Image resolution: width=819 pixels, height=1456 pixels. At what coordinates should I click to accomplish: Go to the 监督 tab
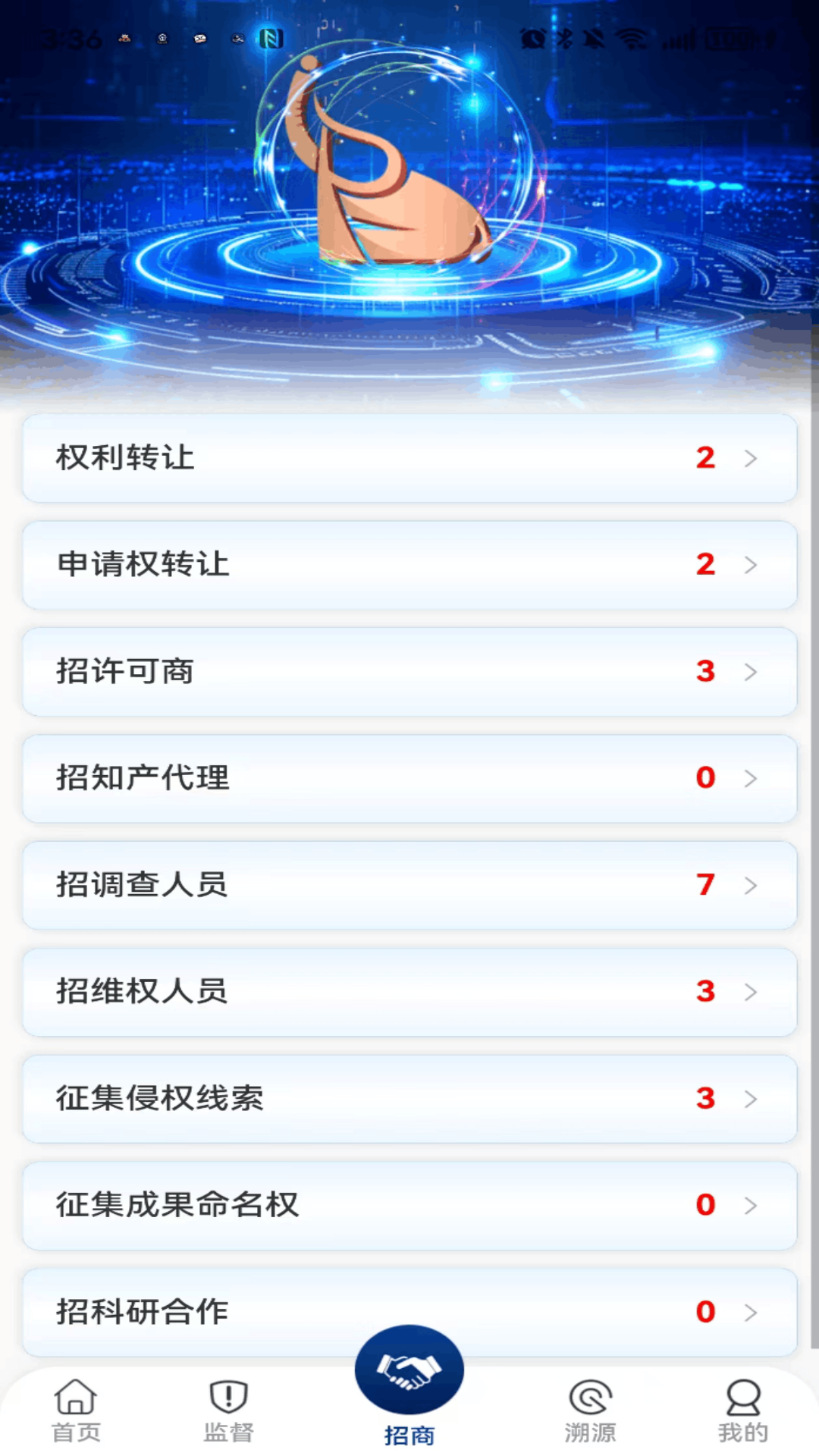[228, 1410]
